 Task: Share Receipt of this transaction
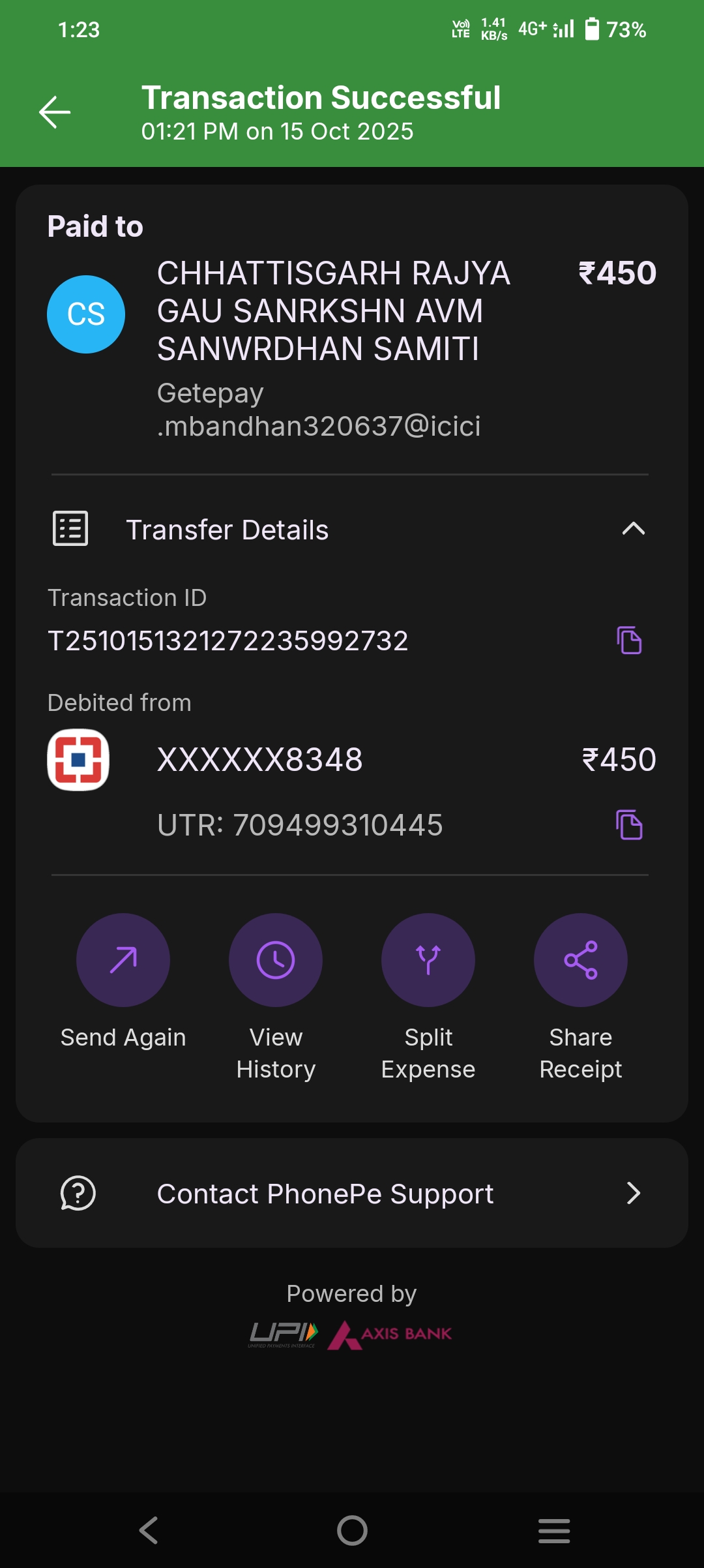581,960
